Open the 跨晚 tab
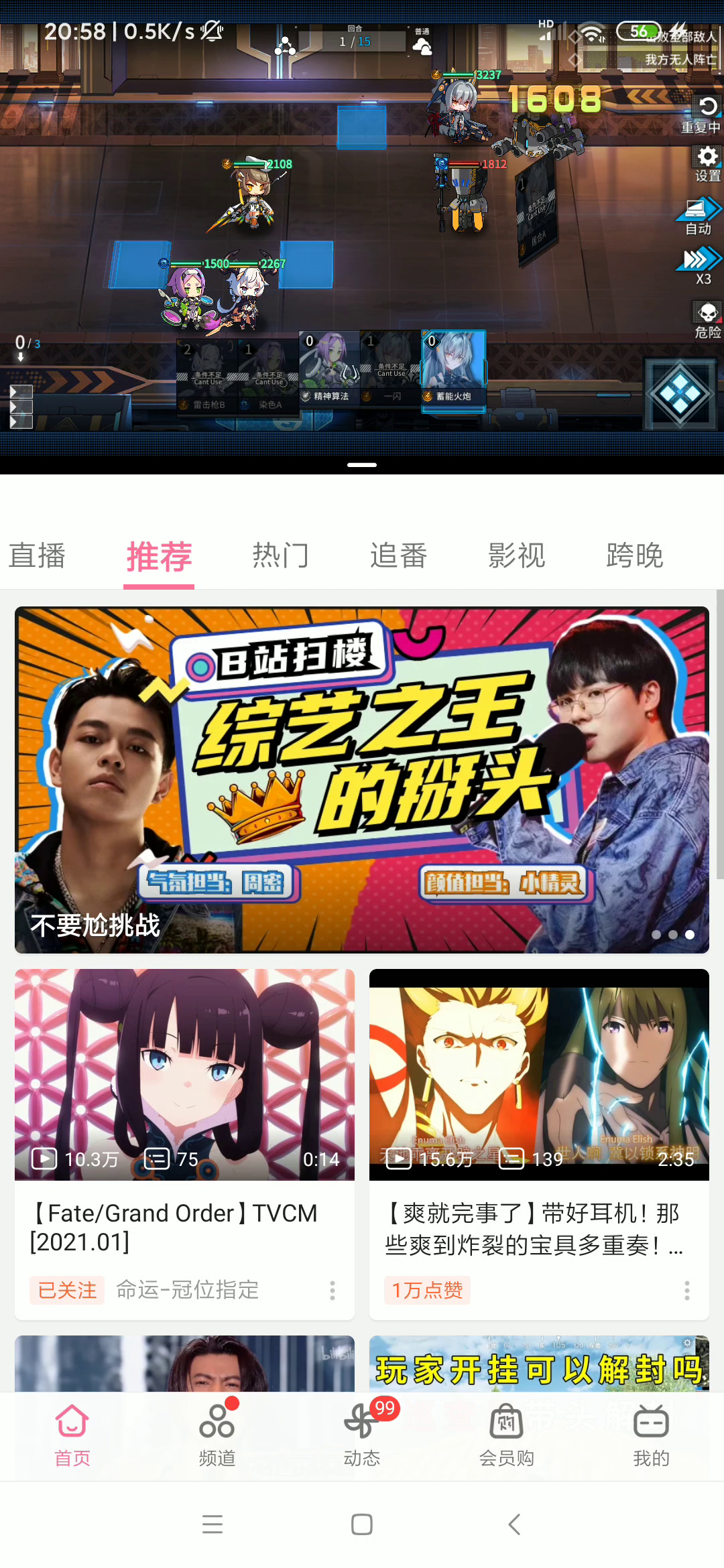 point(635,556)
